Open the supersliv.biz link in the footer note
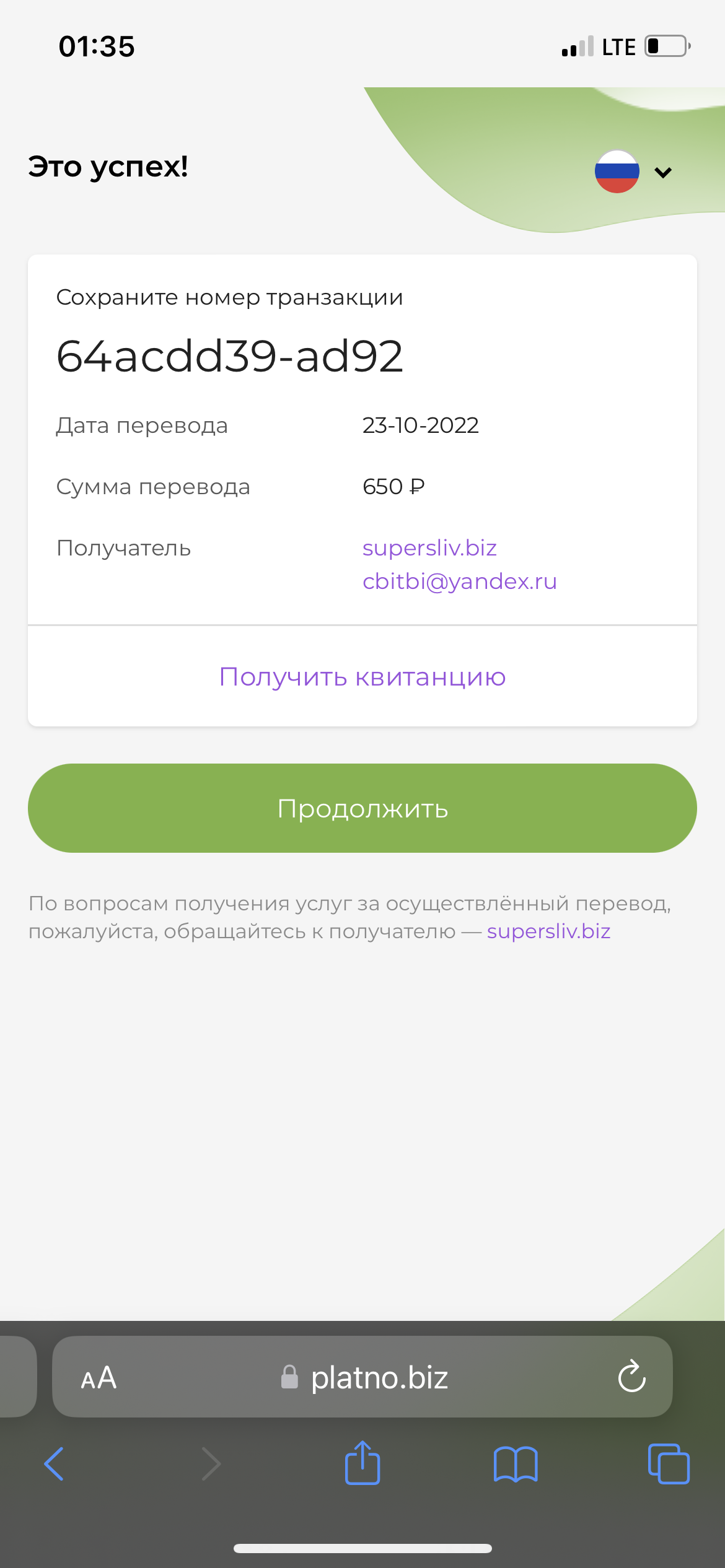 [548, 931]
